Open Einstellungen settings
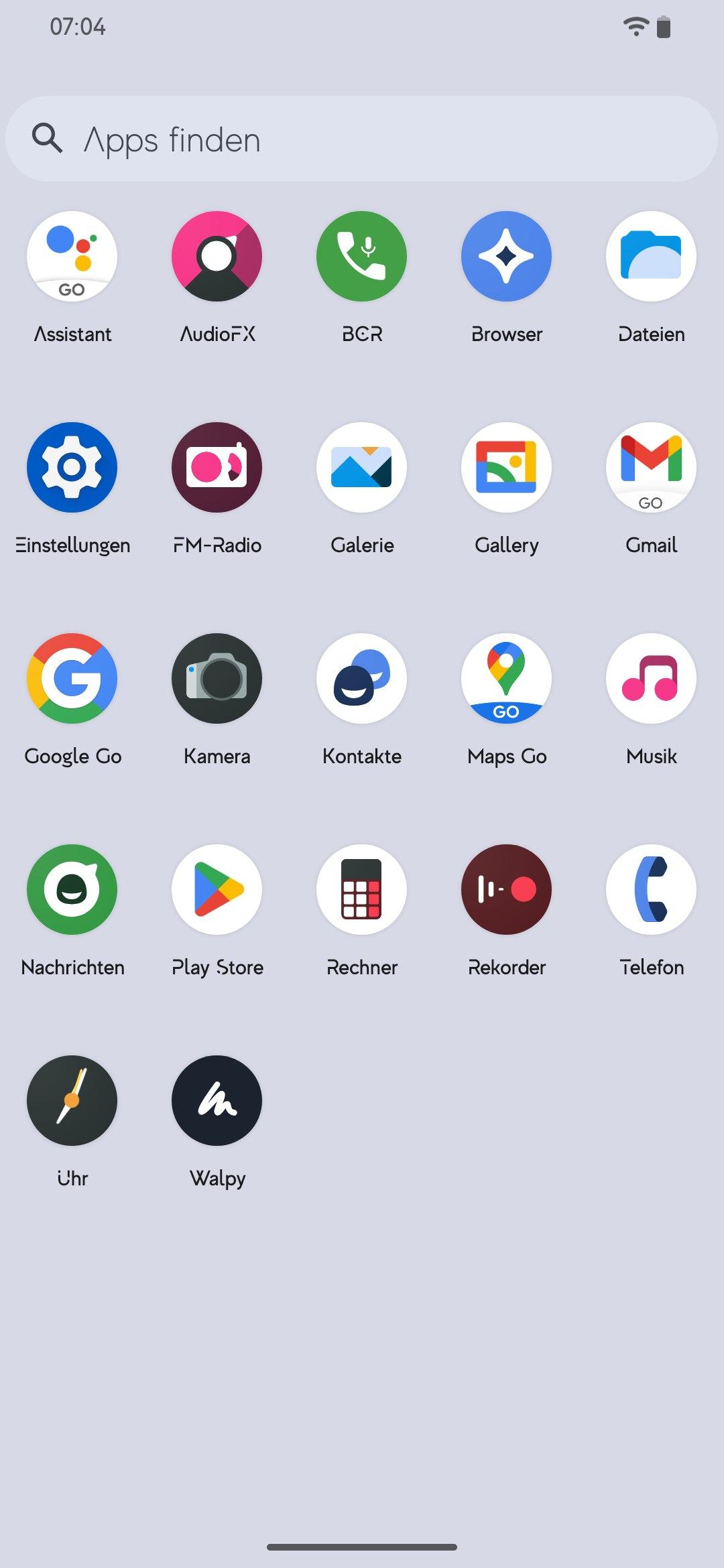The image size is (724, 1568). click(x=72, y=468)
